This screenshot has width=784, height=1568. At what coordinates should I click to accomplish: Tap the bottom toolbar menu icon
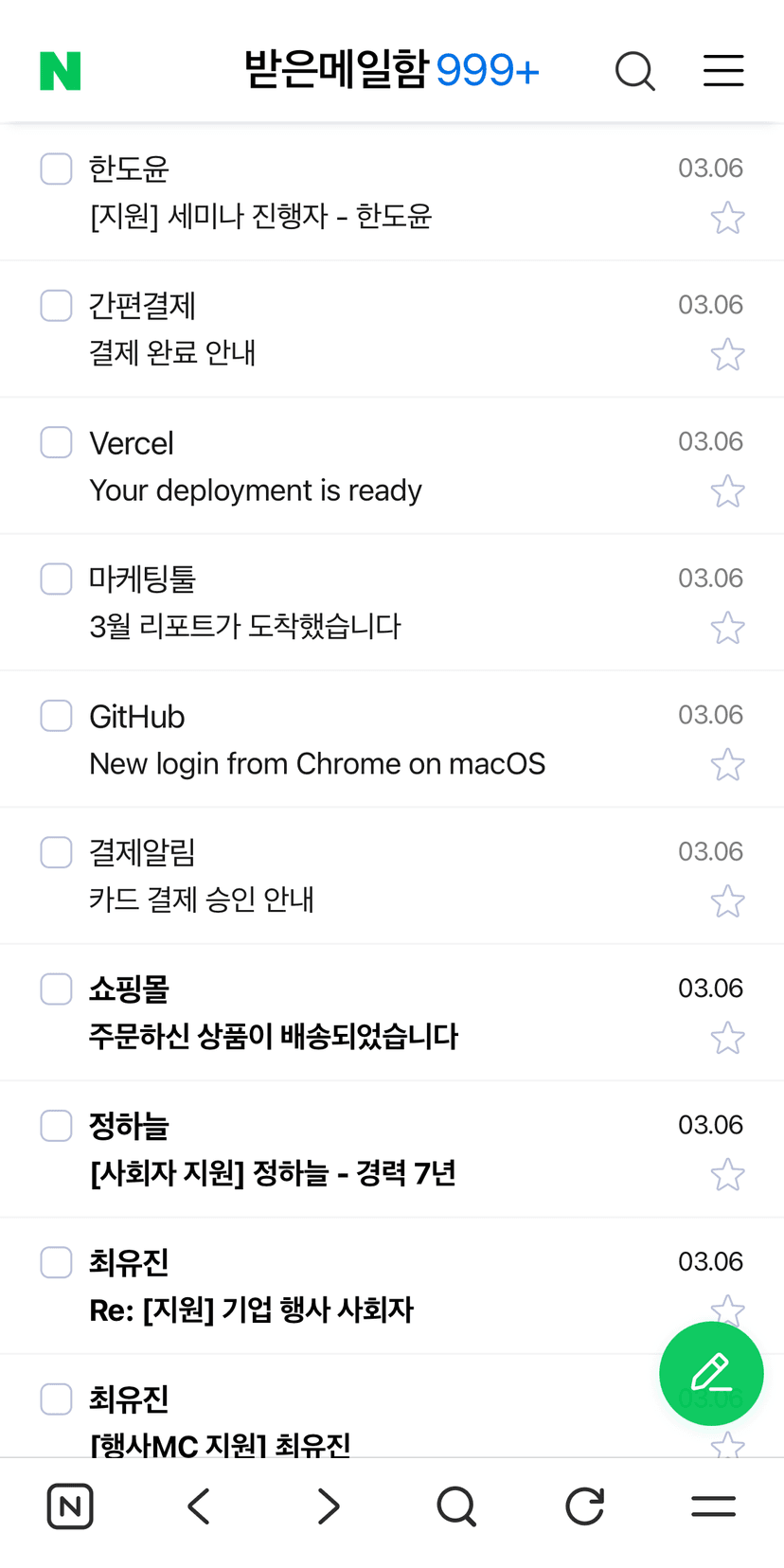[713, 1506]
